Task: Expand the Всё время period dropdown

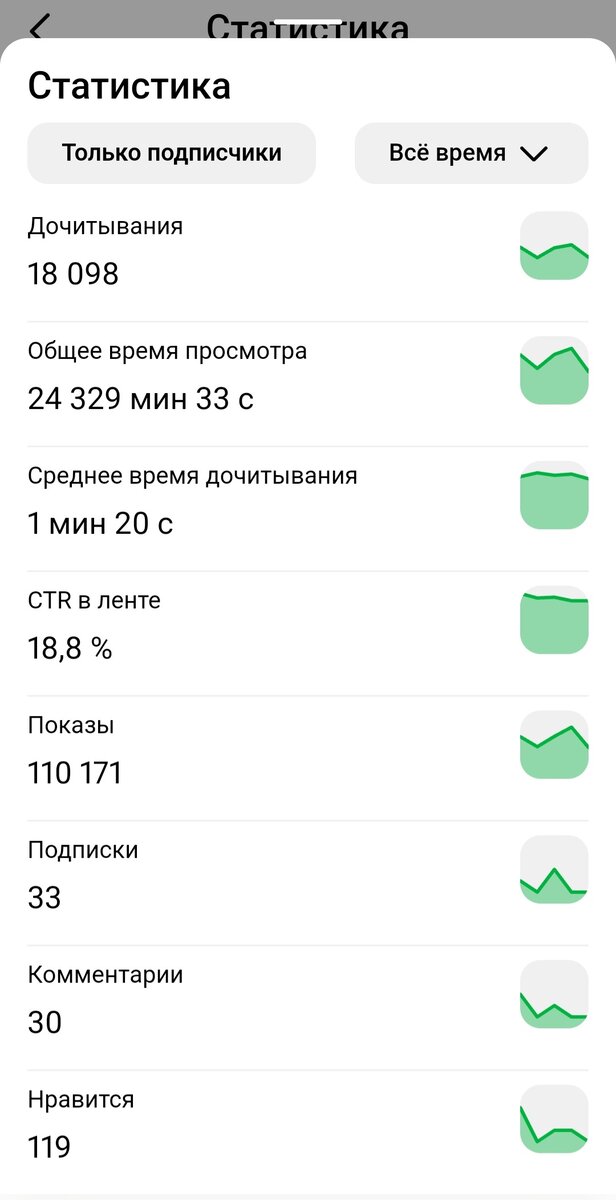Action: [471, 153]
